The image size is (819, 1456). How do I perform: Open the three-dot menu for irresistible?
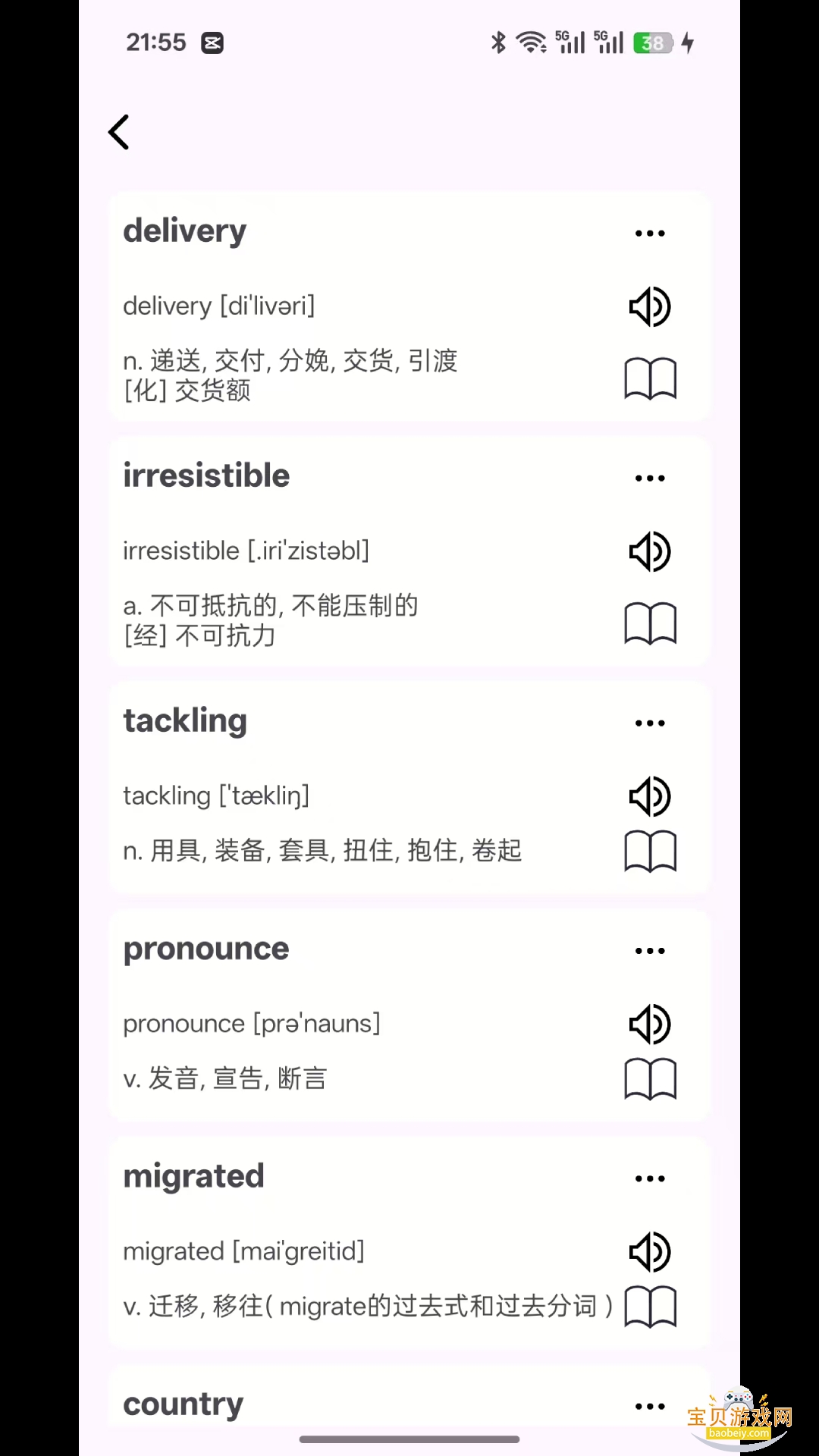(x=650, y=479)
